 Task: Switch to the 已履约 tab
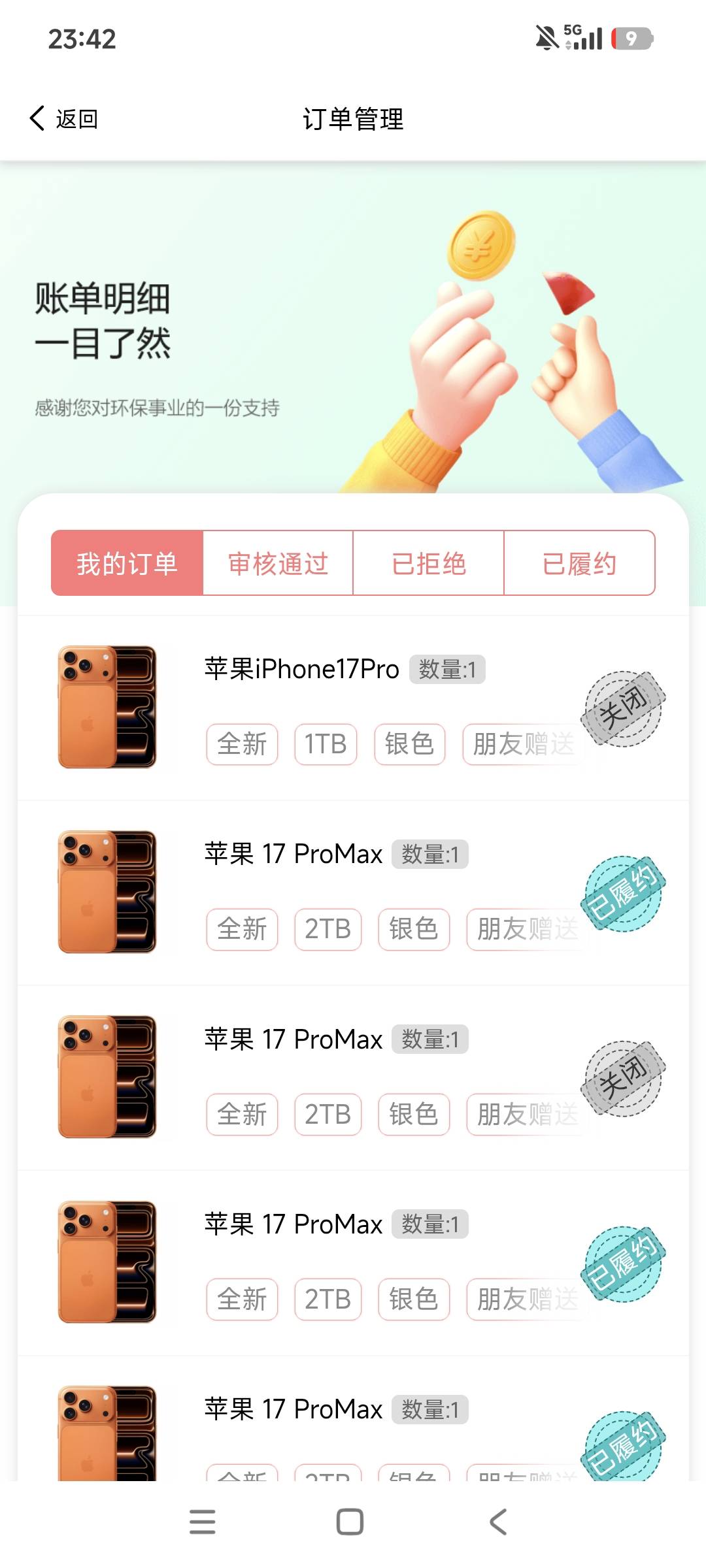point(579,563)
